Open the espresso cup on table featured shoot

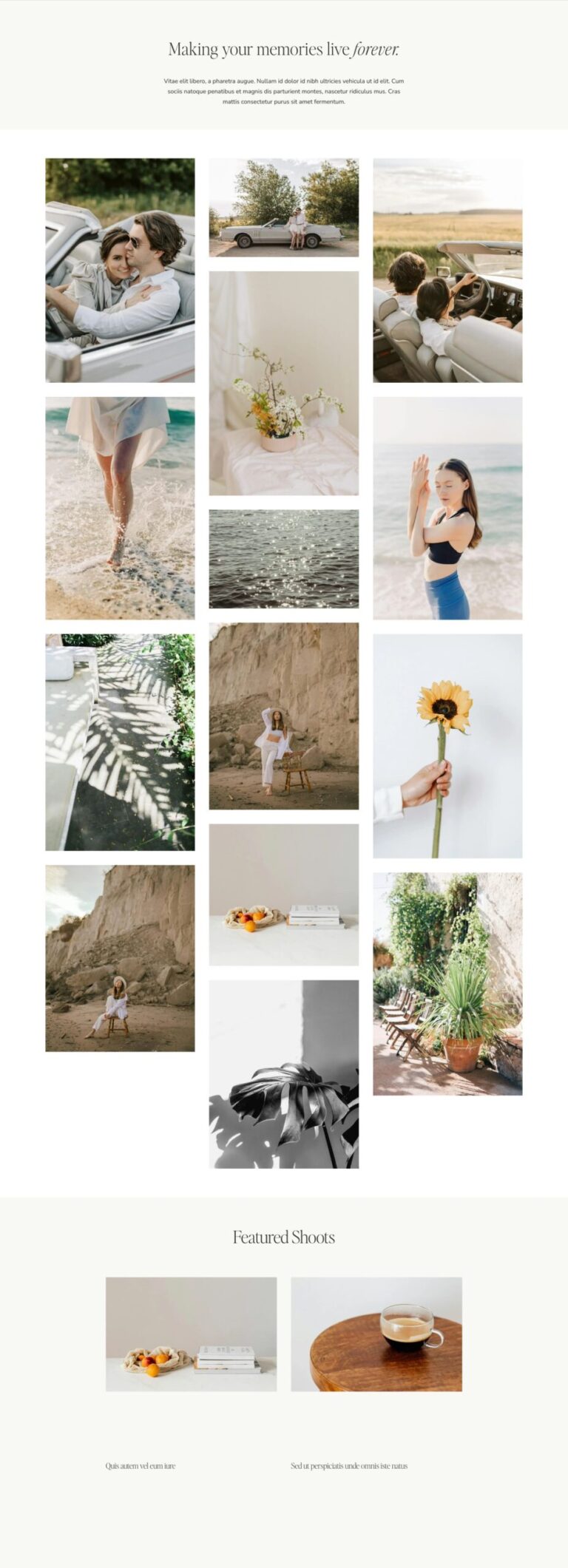coord(376,1334)
